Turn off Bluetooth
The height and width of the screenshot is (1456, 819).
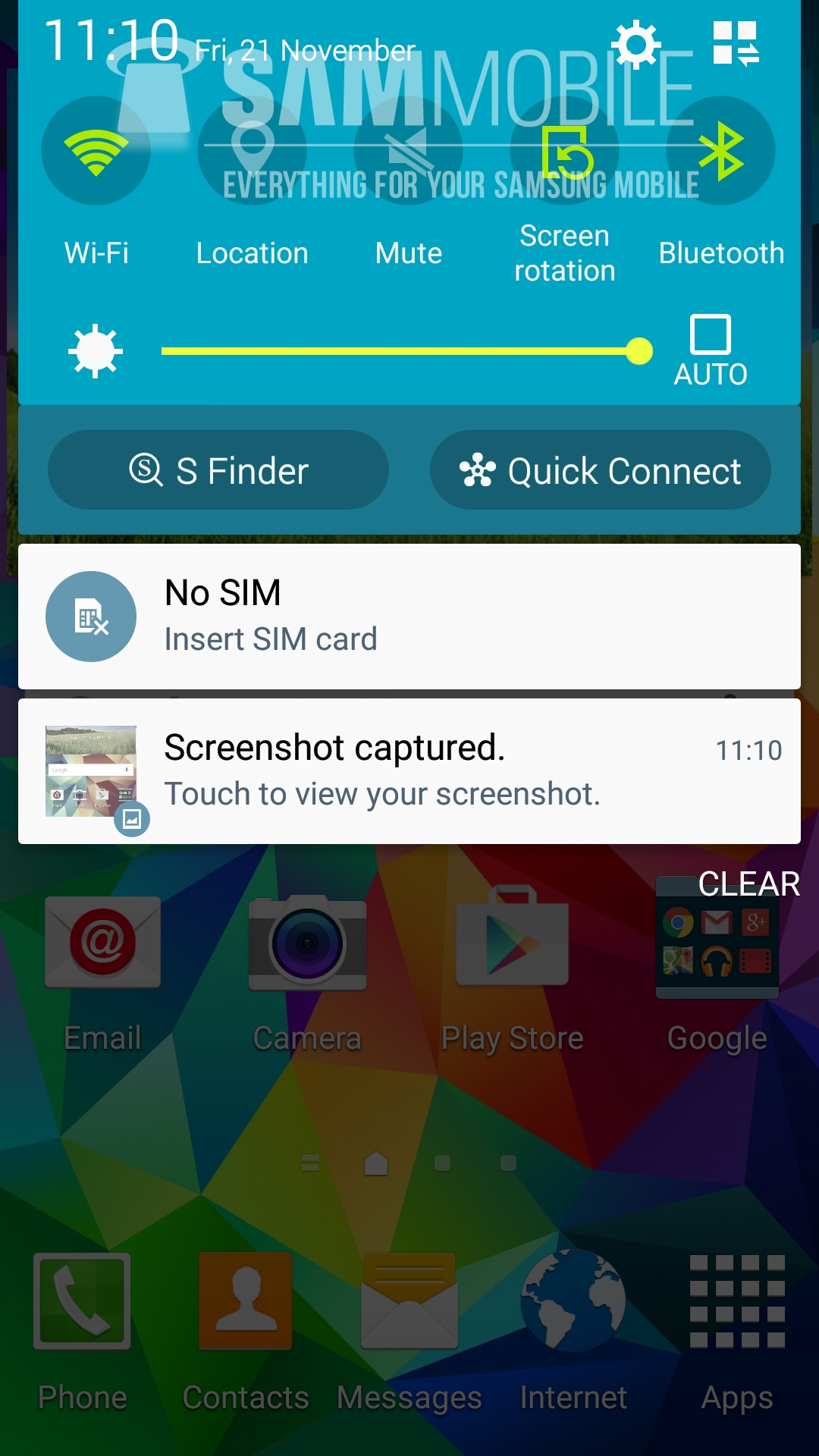click(x=721, y=151)
